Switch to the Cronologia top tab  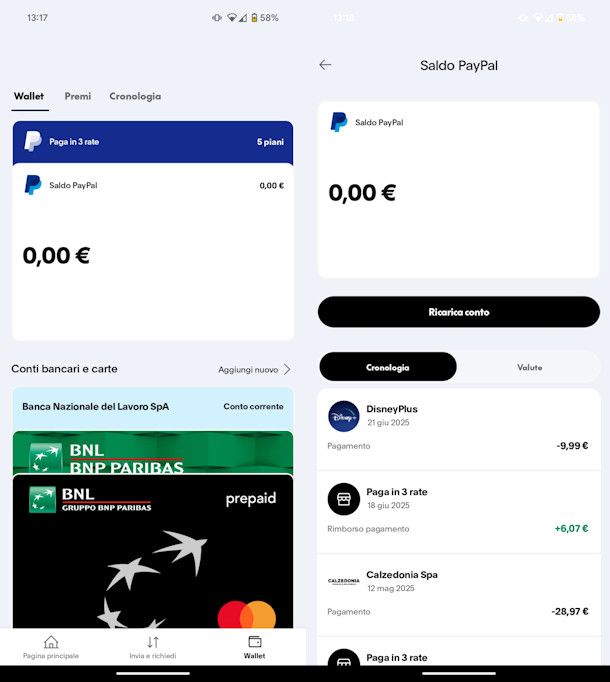tap(135, 96)
